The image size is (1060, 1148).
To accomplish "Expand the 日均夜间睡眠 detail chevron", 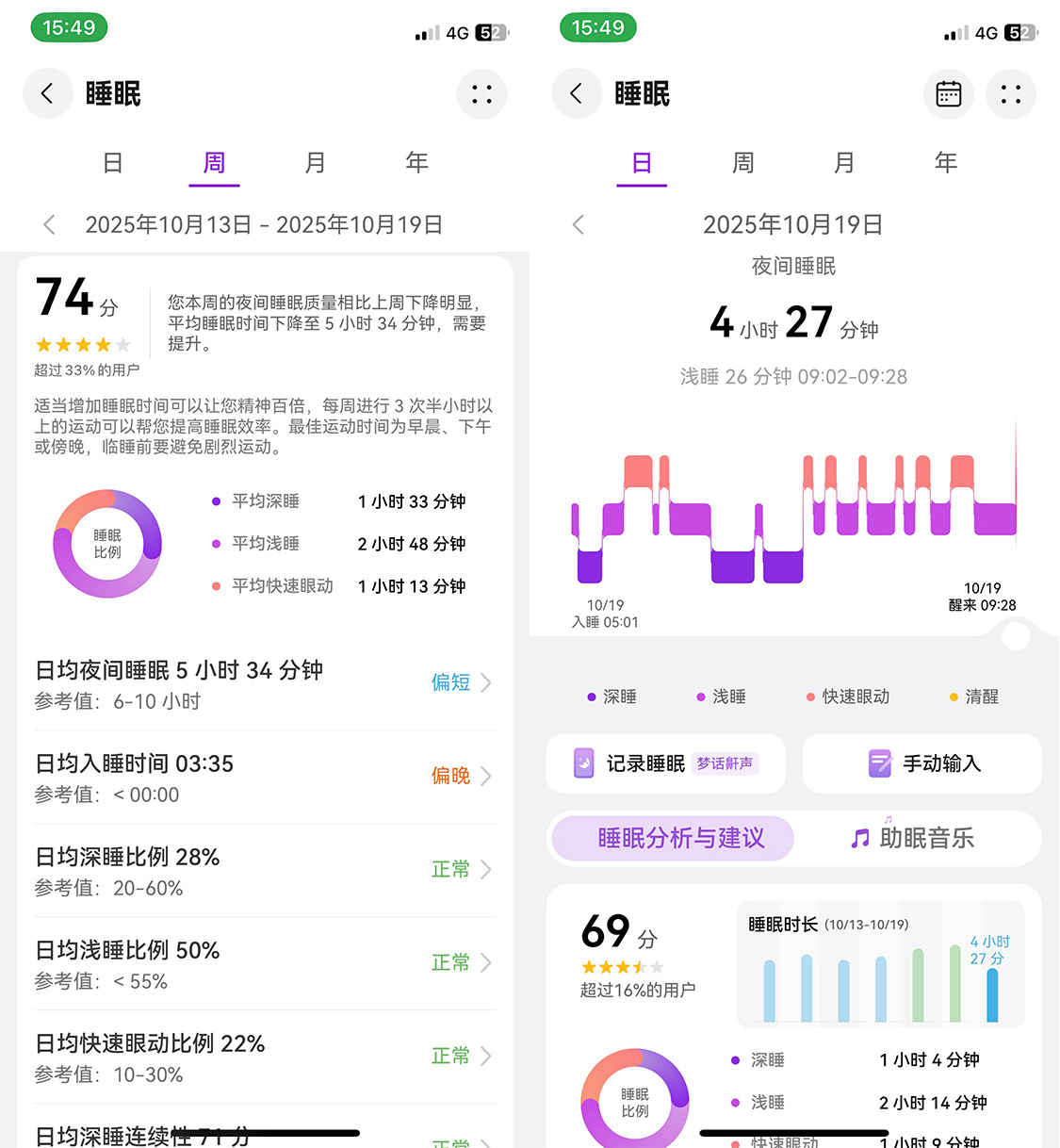I will point(488,682).
